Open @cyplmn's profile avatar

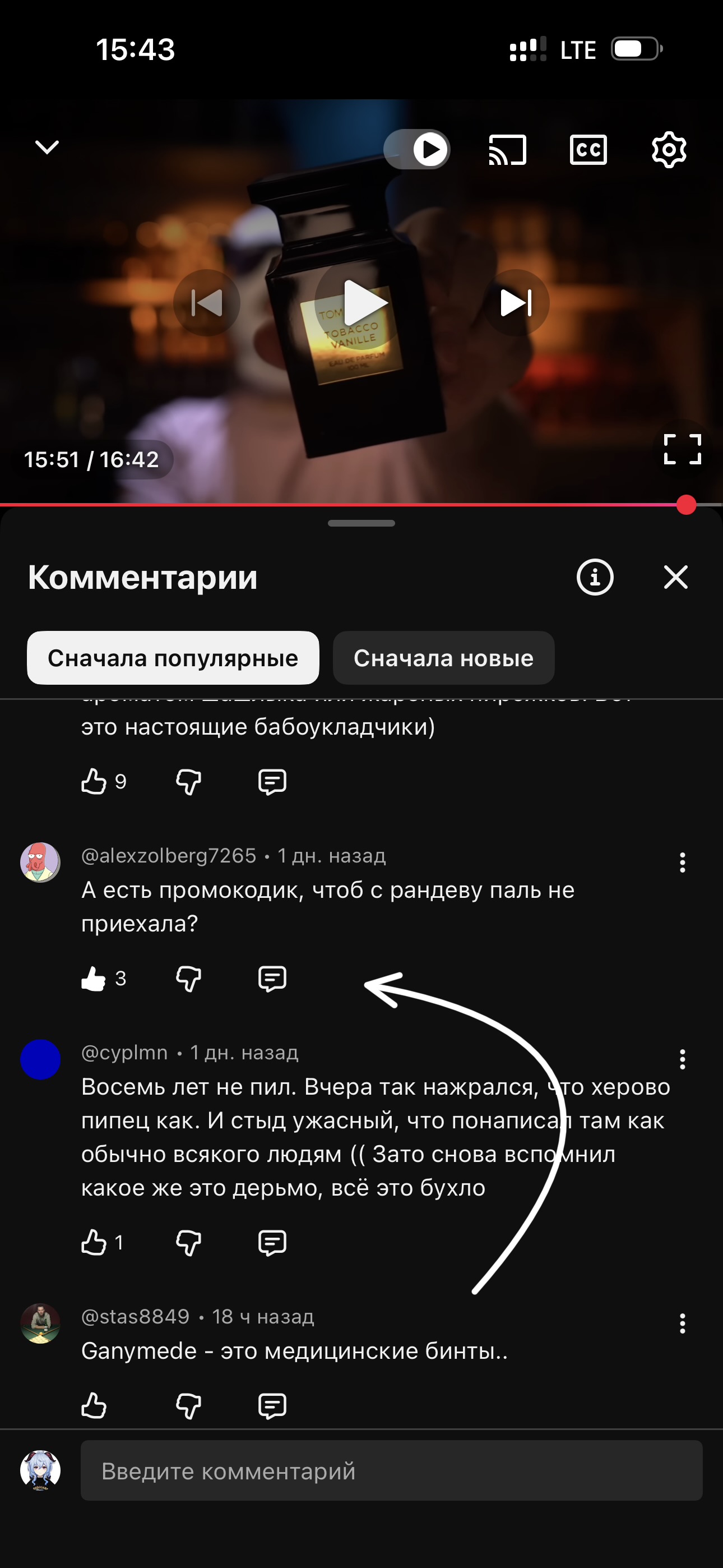40,1060
